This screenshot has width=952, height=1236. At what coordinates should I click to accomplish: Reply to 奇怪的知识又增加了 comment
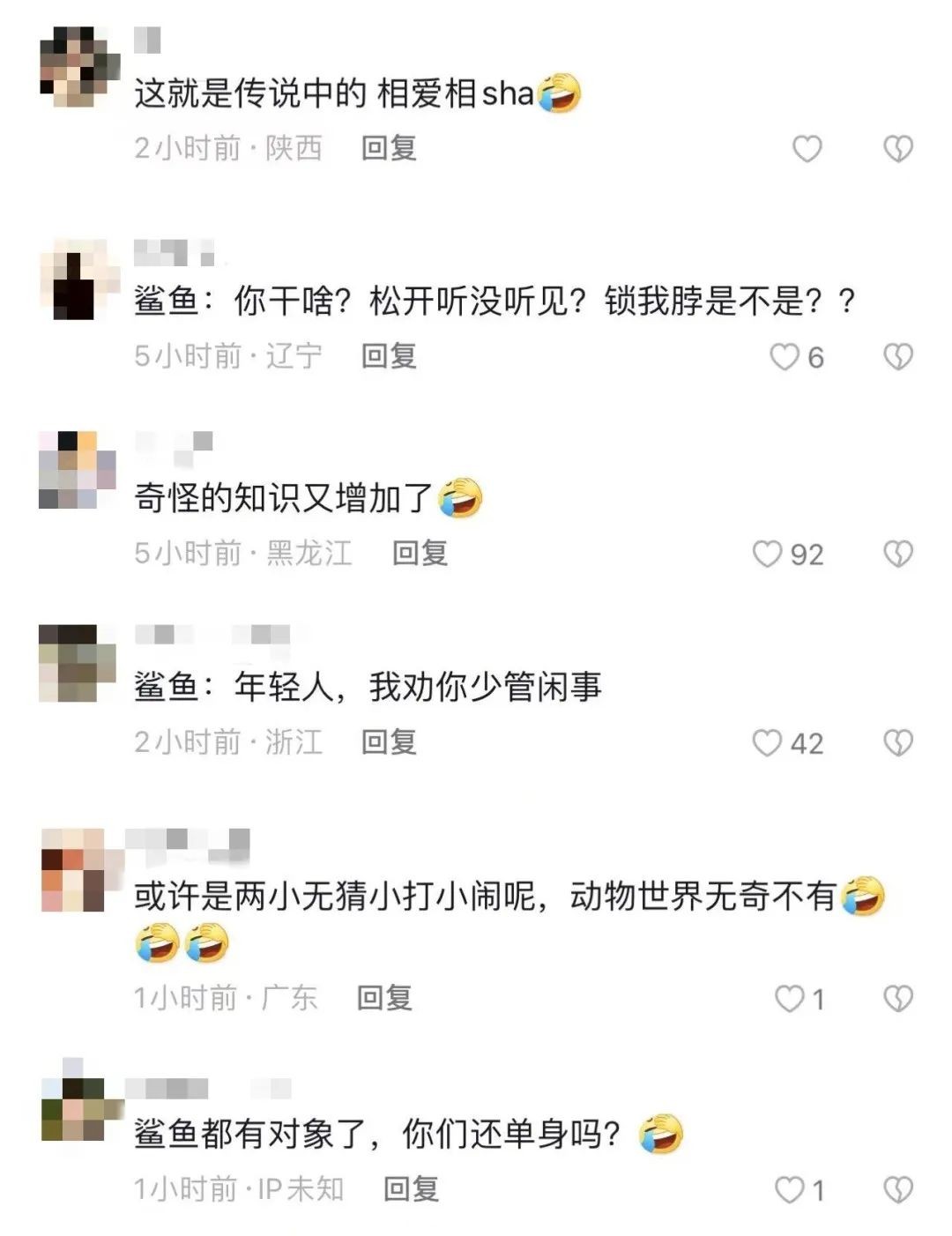pyautogui.click(x=420, y=554)
